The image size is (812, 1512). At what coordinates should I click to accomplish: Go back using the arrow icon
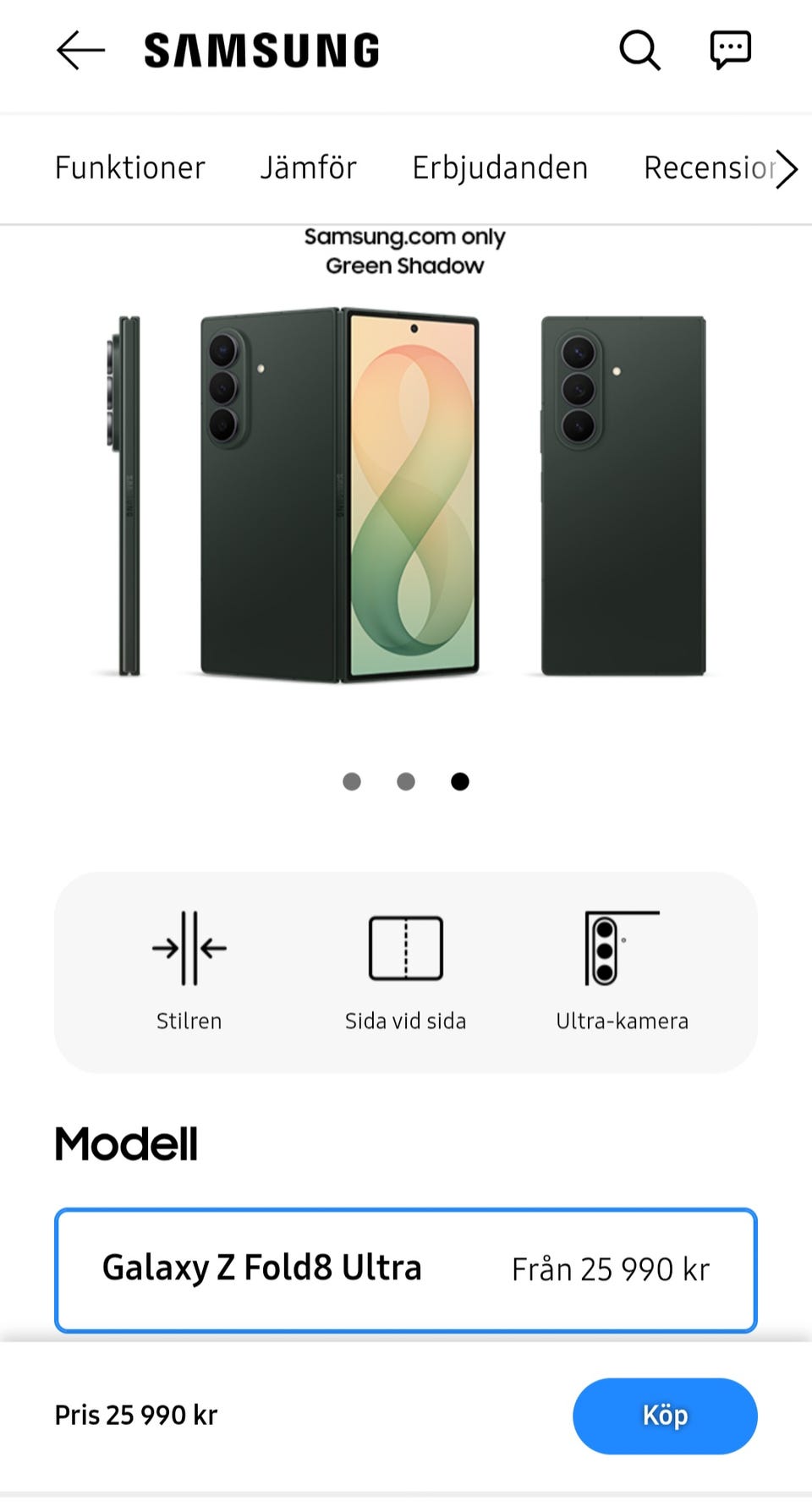[x=80, y=51]
